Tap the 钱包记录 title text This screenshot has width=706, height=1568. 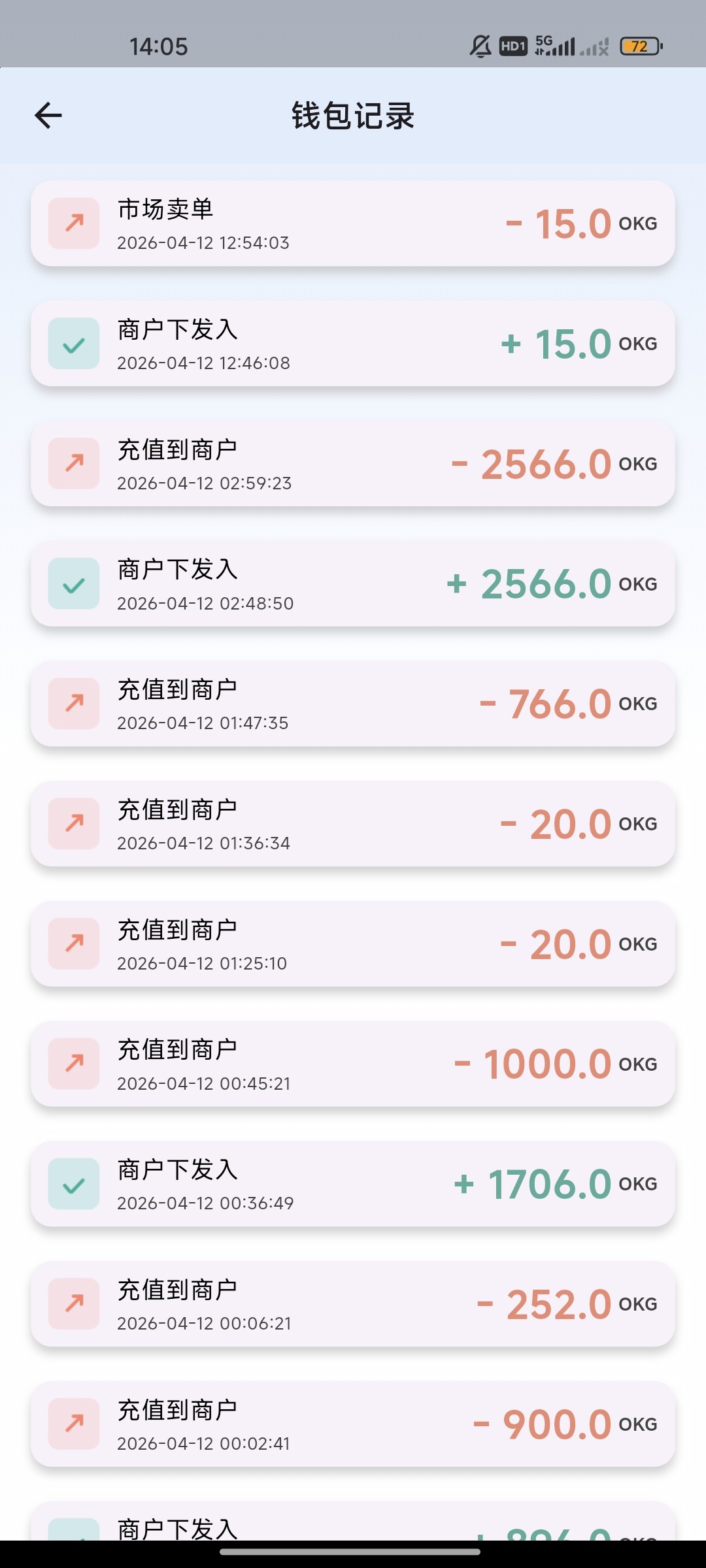pos(353,116)
